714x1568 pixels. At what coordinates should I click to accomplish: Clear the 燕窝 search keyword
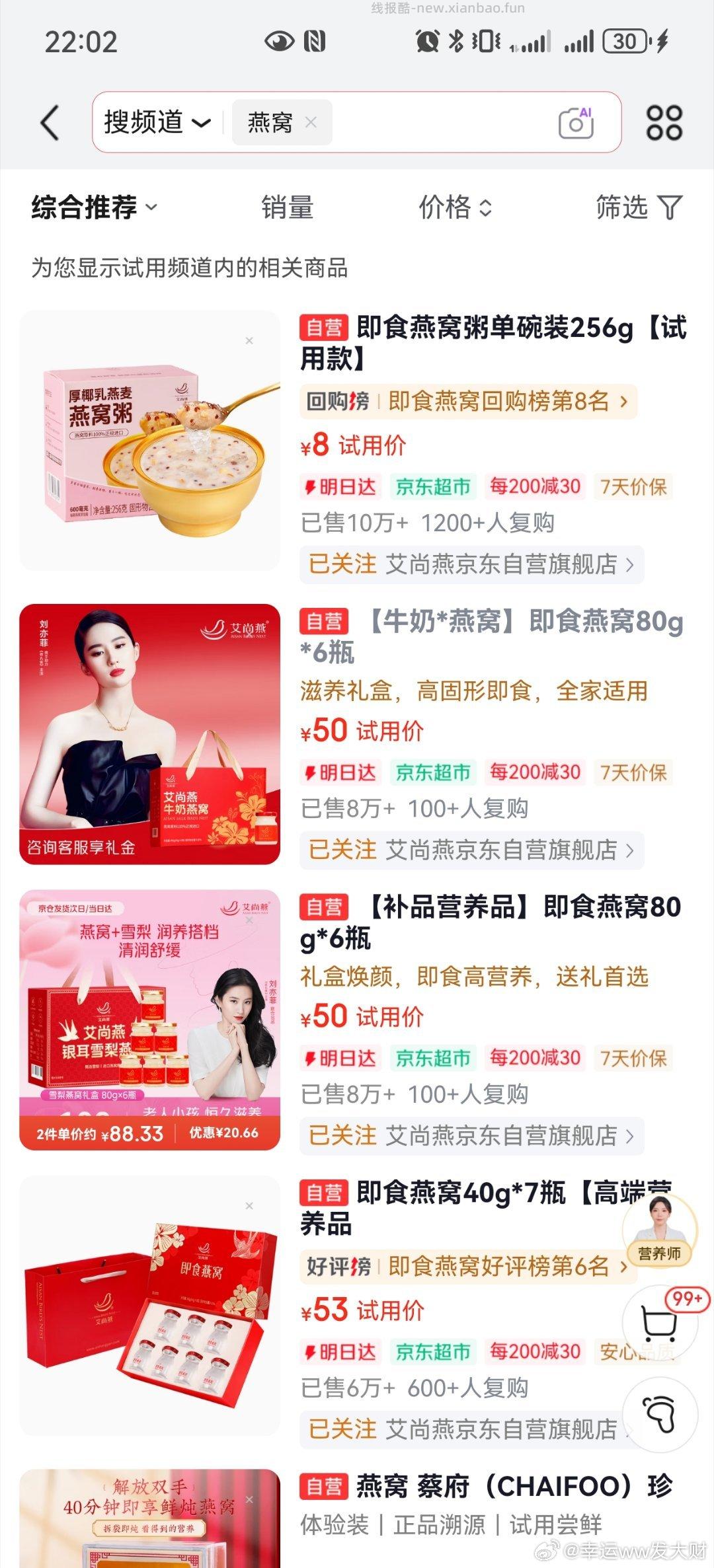click(311, 123)
